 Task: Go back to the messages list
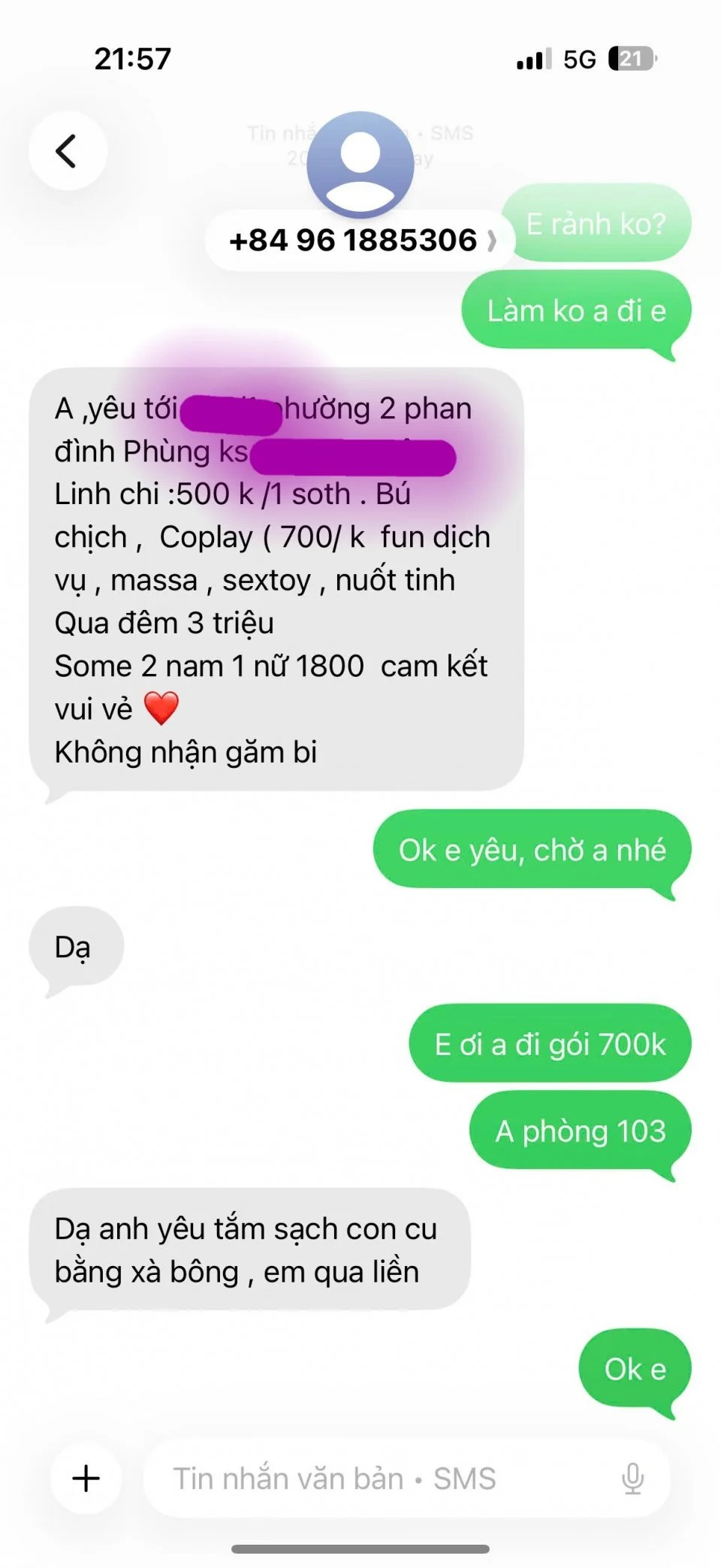[x=68, y=151]
